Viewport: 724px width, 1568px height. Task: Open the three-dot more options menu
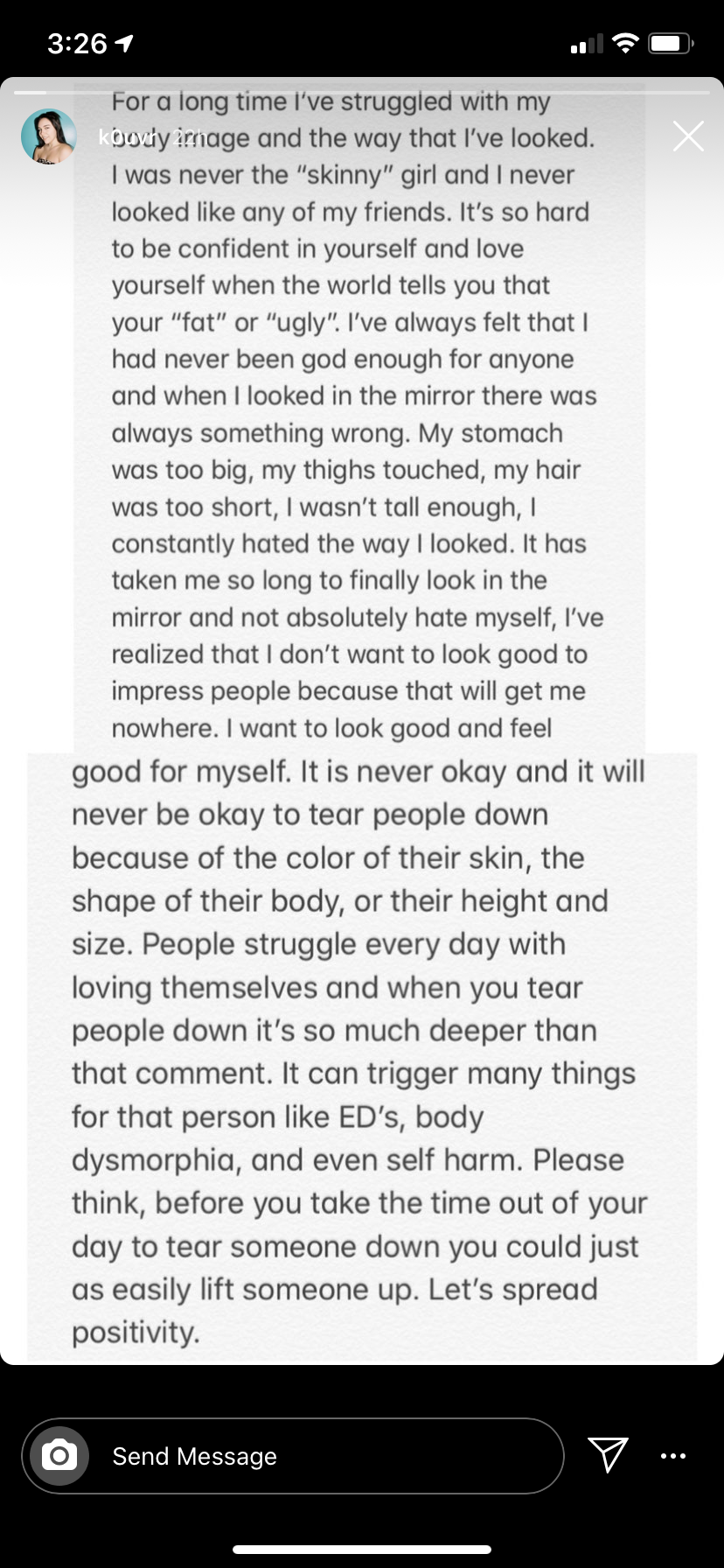click(x=672, y=1456)
